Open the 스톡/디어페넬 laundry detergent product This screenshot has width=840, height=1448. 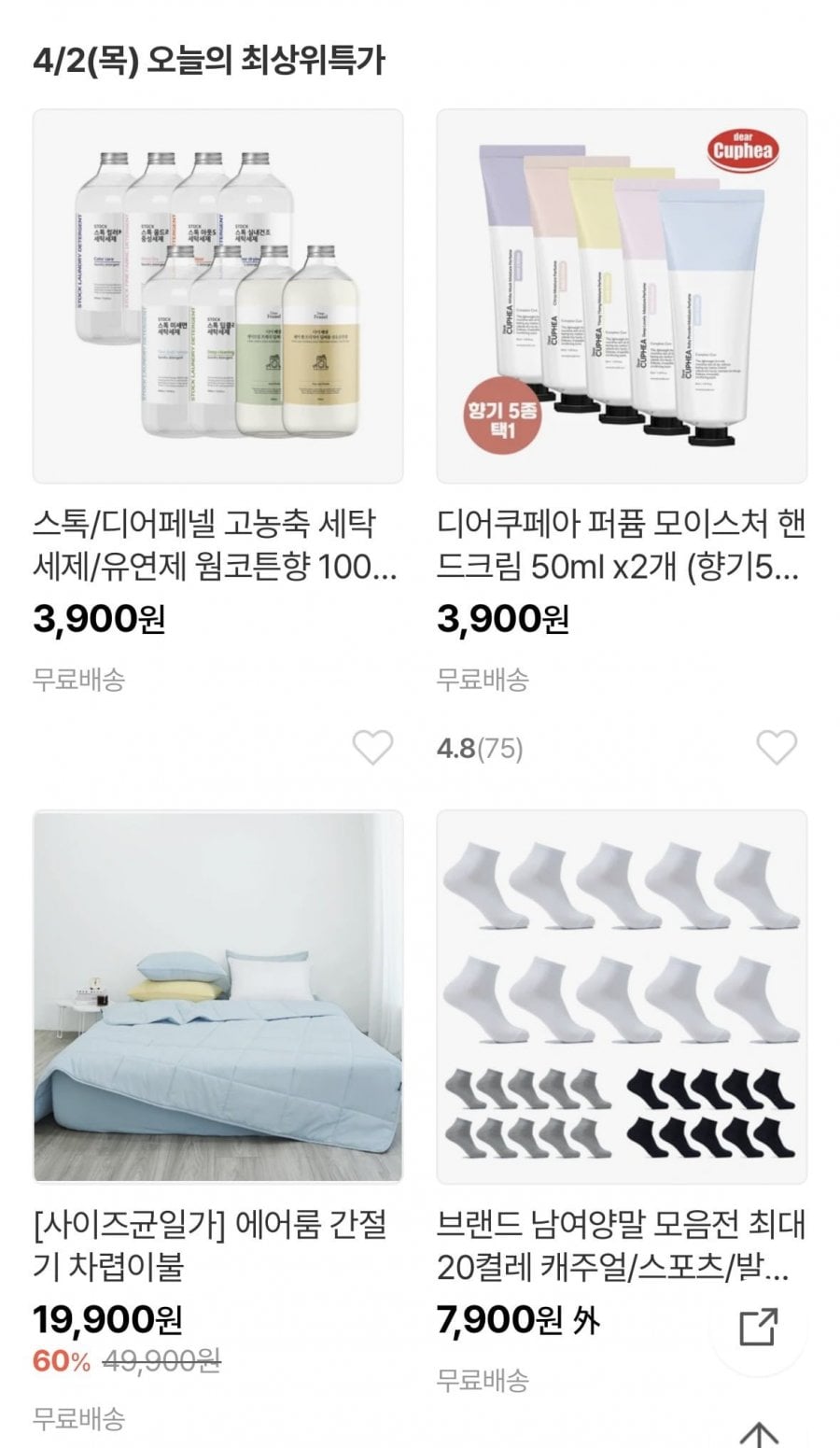pos(217,296)
